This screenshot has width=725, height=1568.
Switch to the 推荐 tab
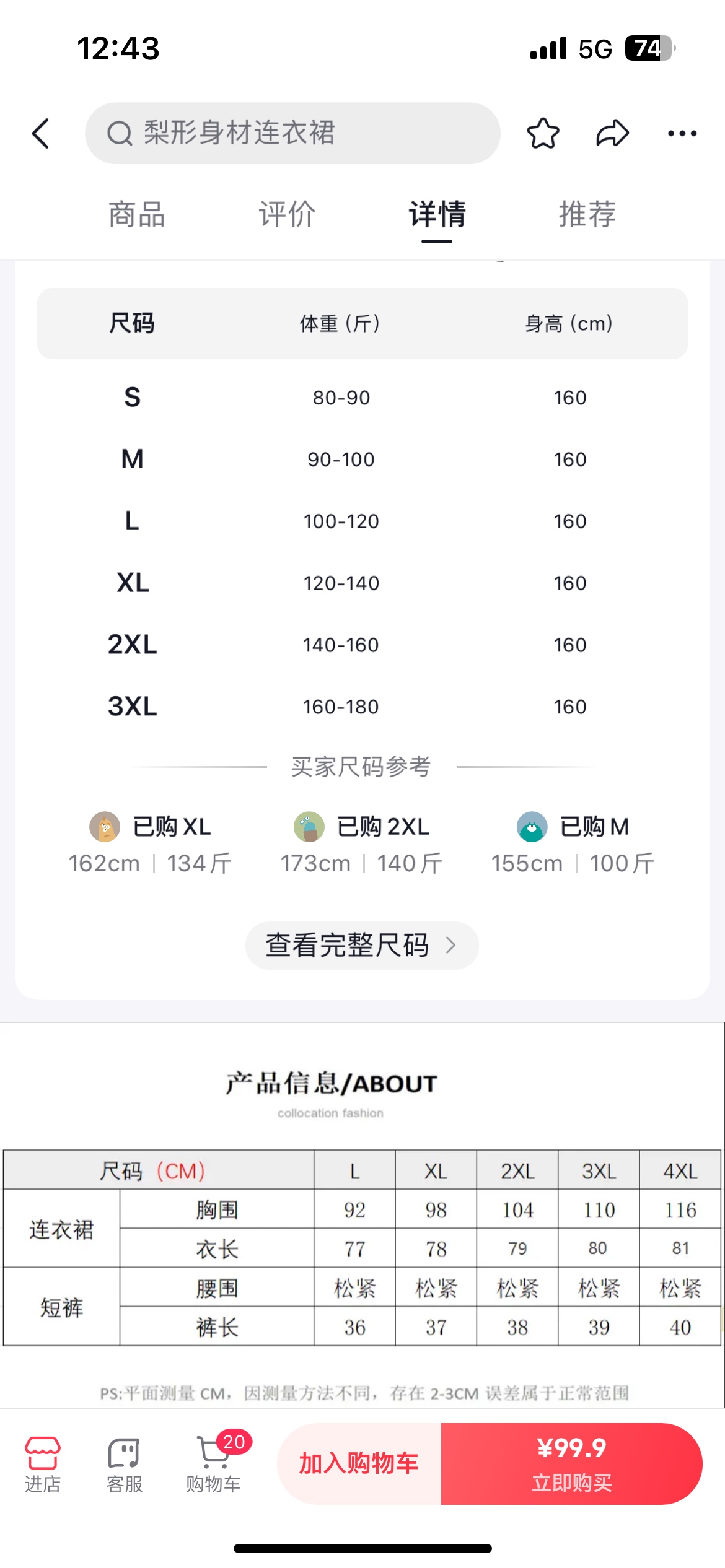pyautogui.click(x=587, y=215)
